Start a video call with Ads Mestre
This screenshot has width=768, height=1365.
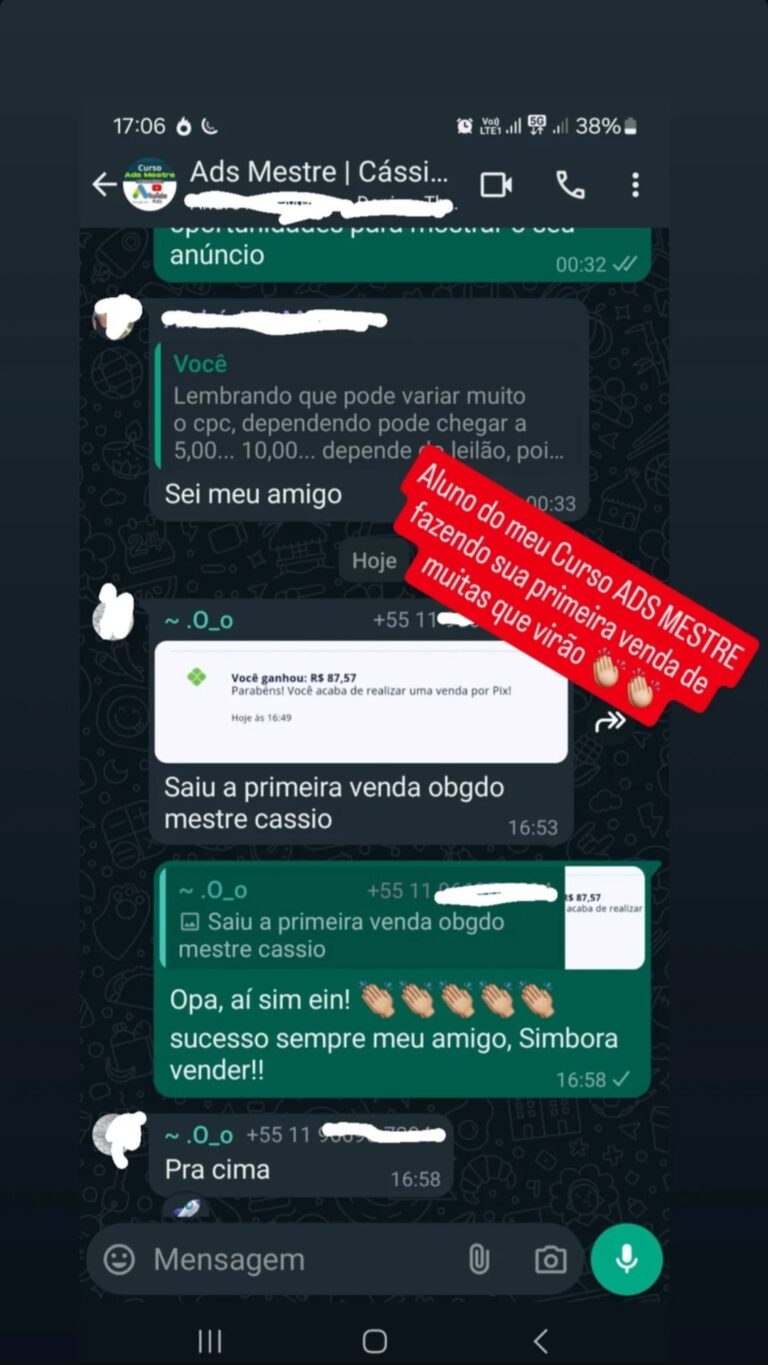pos(495,183)
